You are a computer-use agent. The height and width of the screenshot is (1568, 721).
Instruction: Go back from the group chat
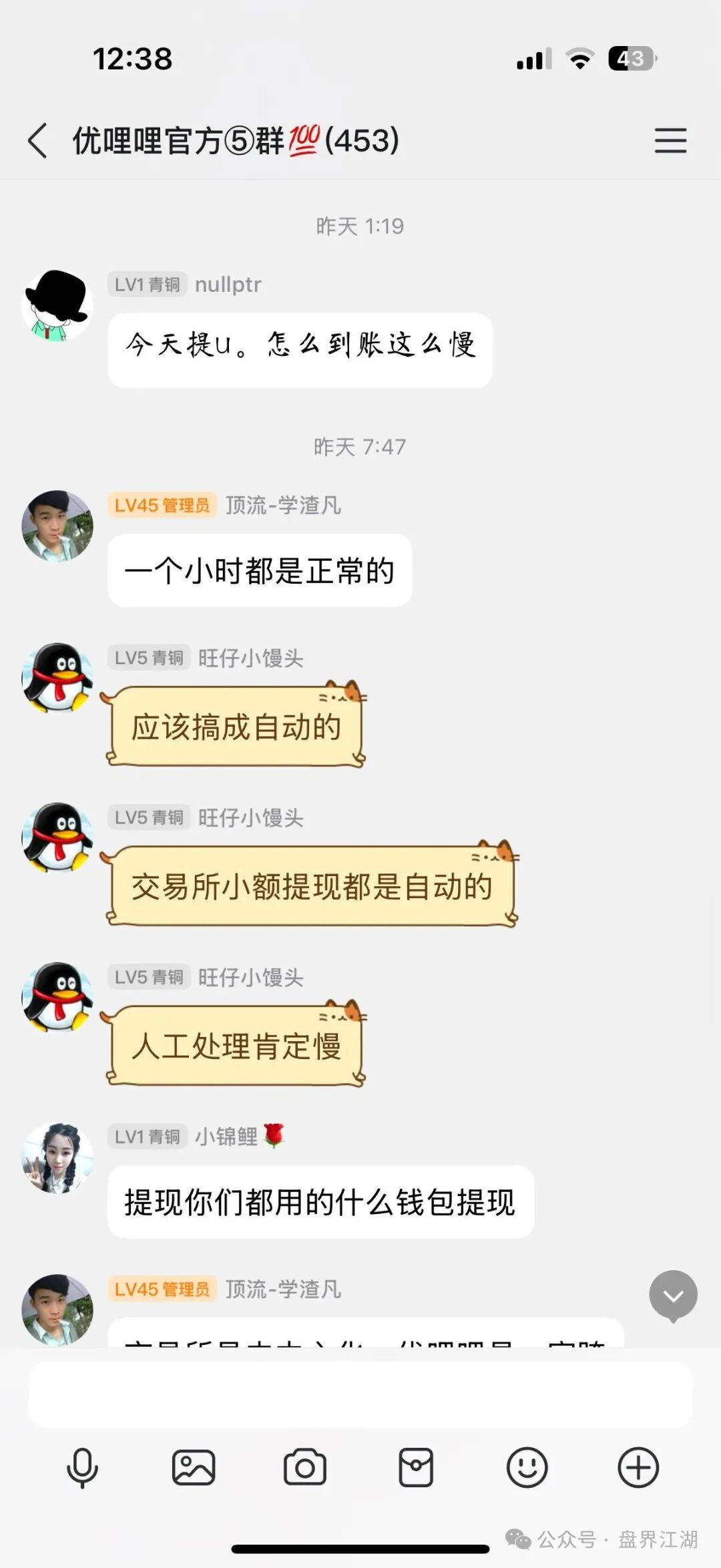point(38,141)
